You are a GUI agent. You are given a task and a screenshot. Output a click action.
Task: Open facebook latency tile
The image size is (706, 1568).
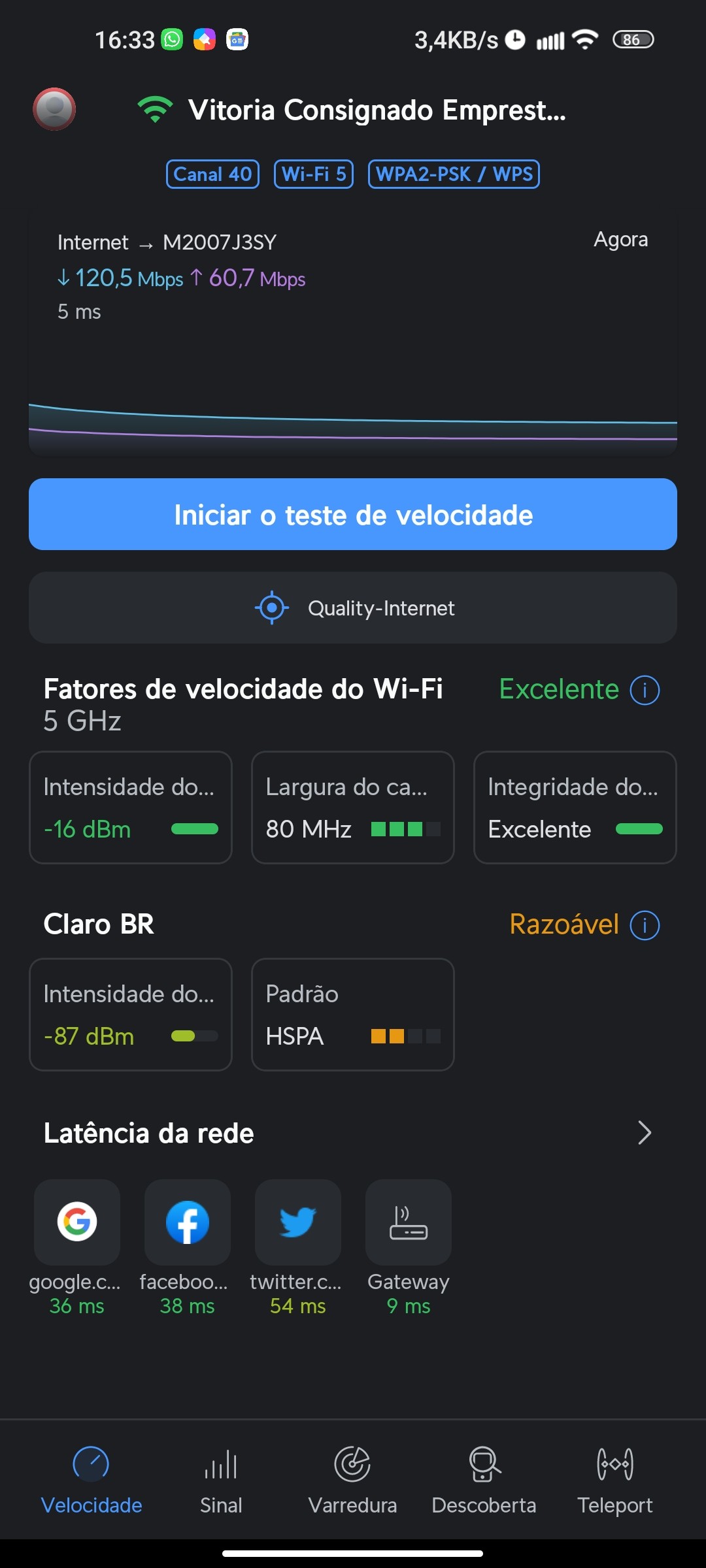[188, 1222]
